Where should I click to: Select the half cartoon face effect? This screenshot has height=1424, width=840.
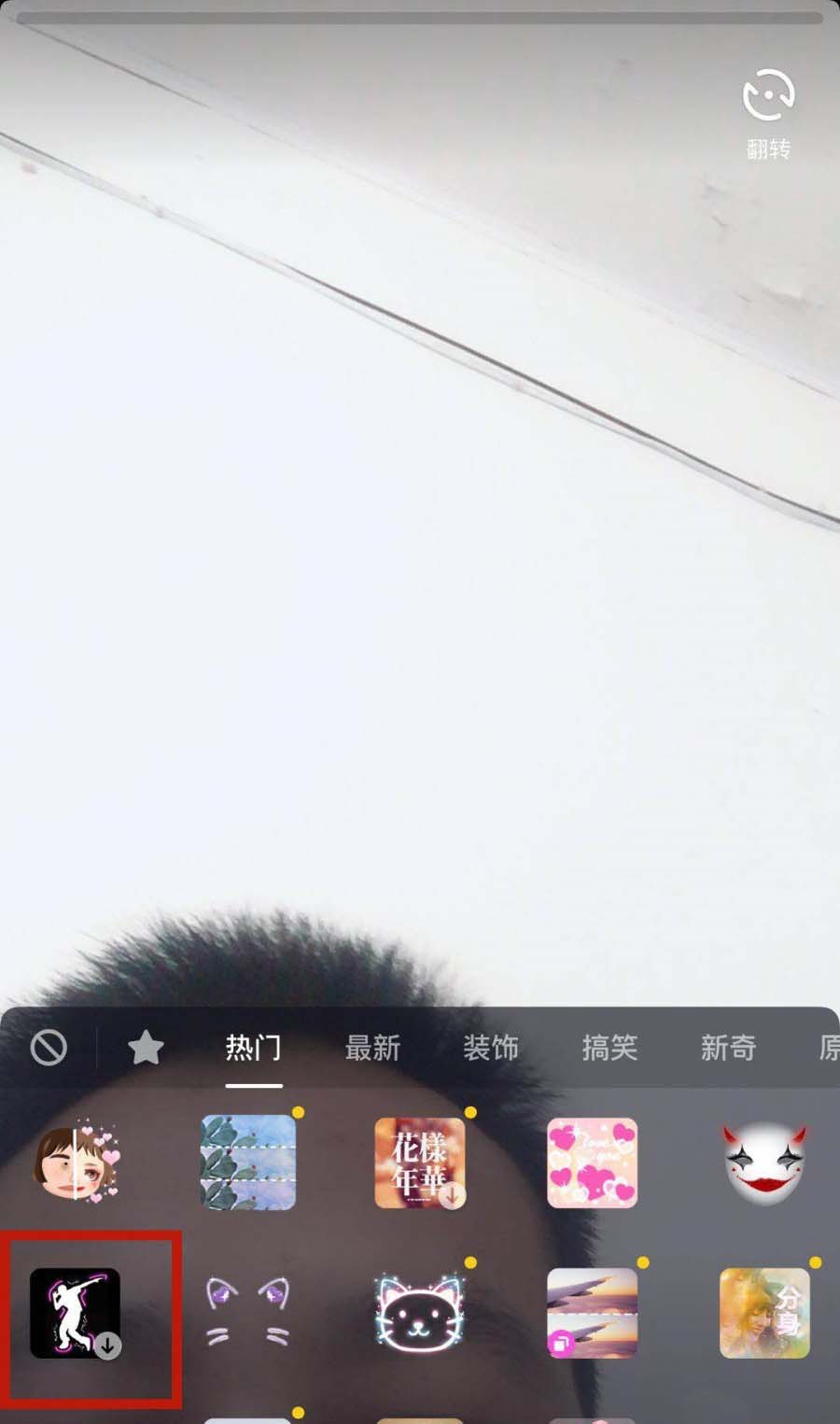(77, 1163)
